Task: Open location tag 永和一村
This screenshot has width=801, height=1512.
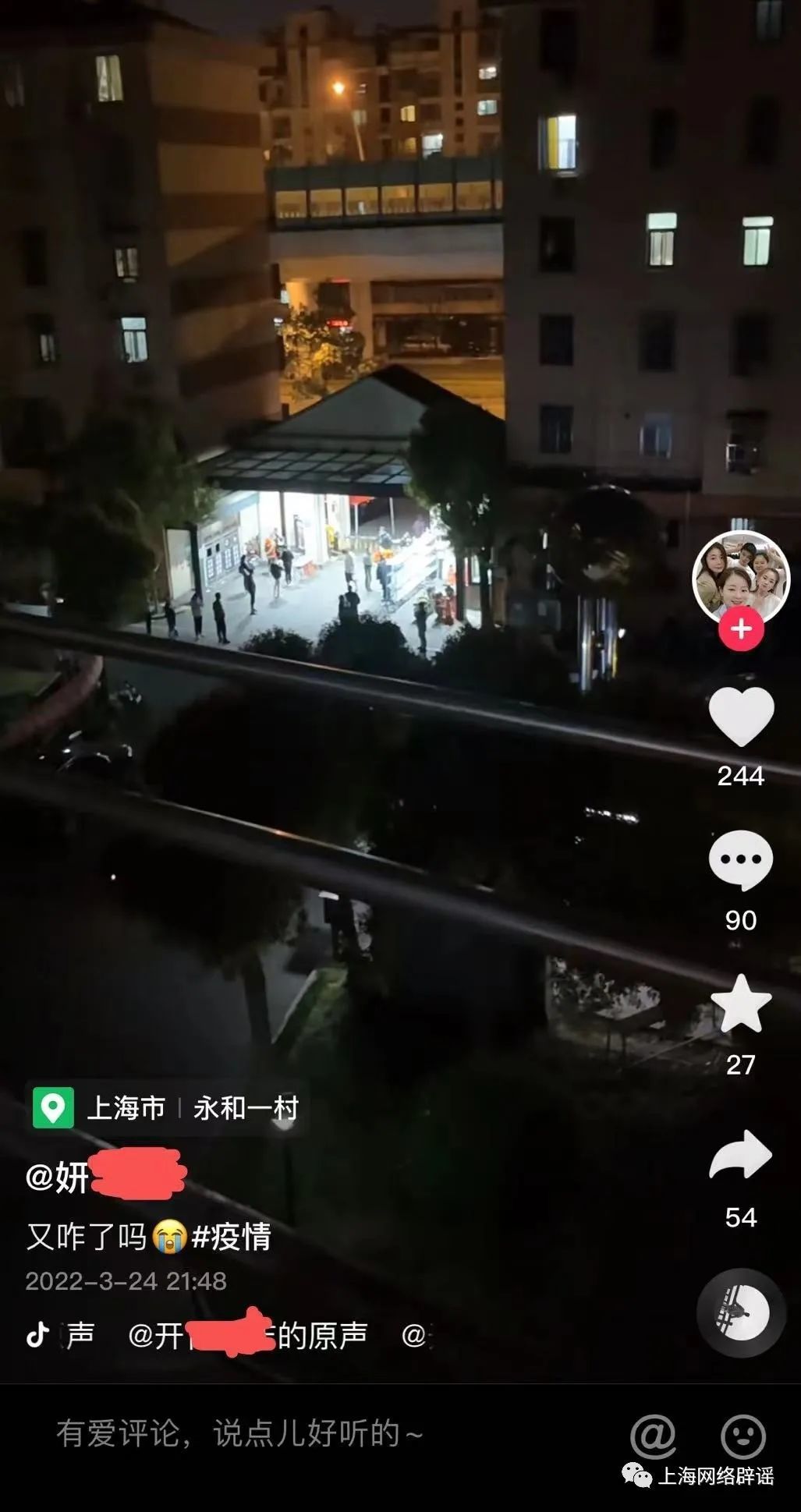Action: pos(247,1108)
